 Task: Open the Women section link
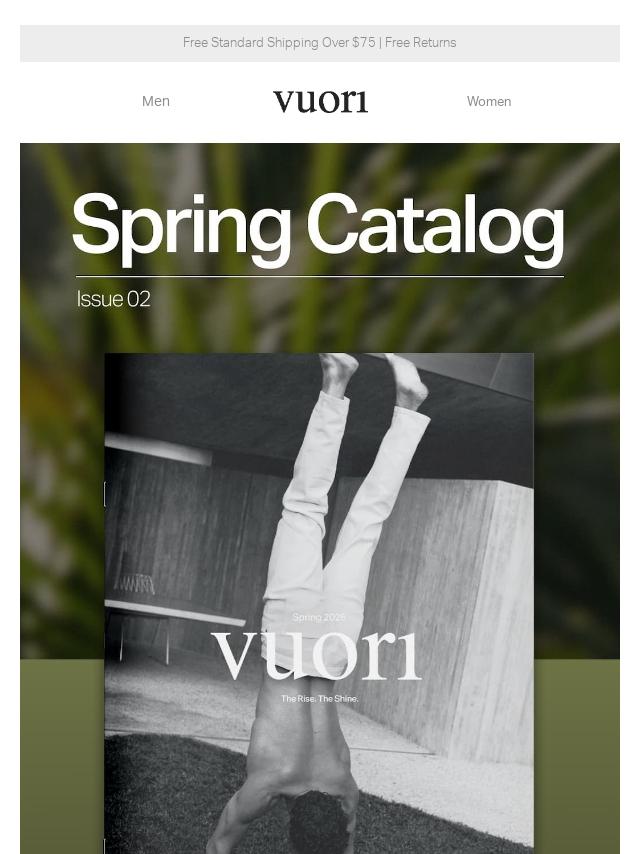point(488,101)
